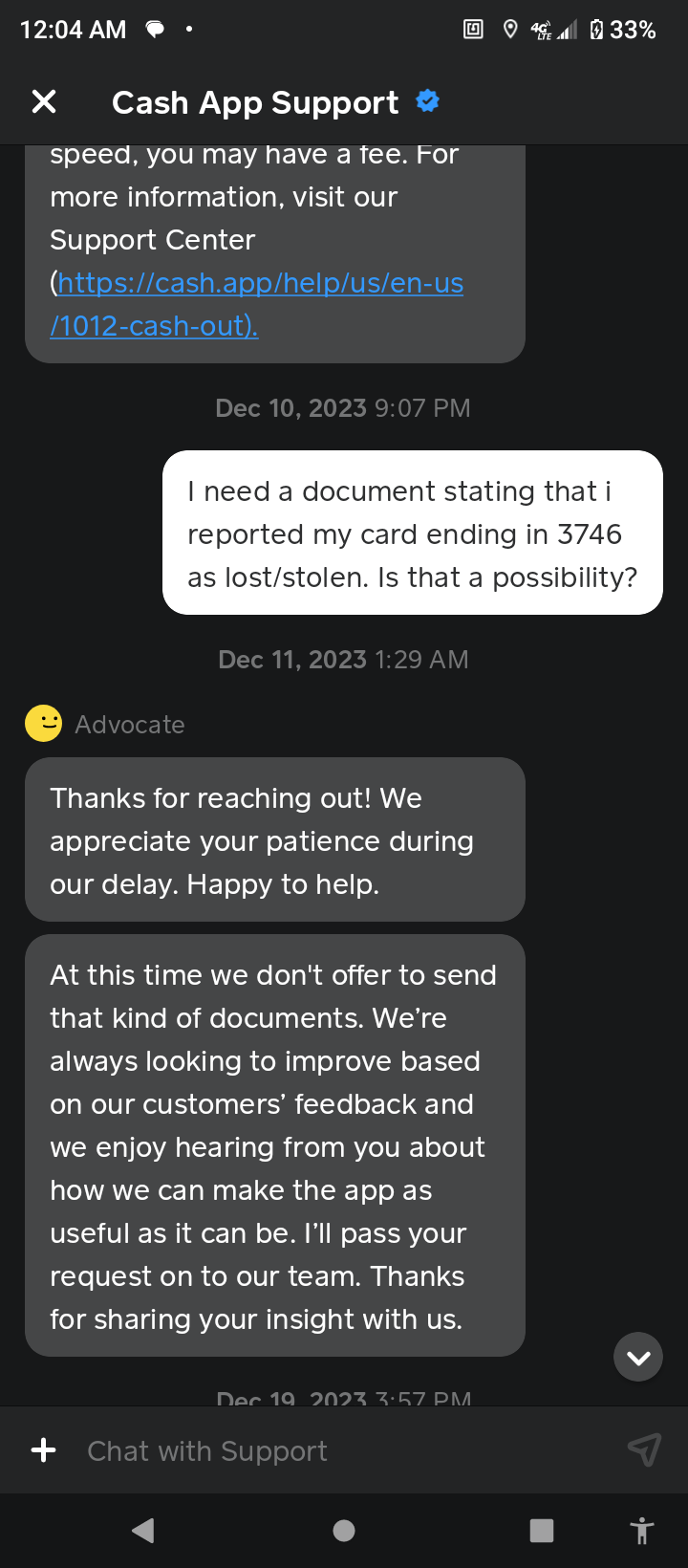Go back using system navigation bar
The image size is (688, 1568).
pos(143,1531)
